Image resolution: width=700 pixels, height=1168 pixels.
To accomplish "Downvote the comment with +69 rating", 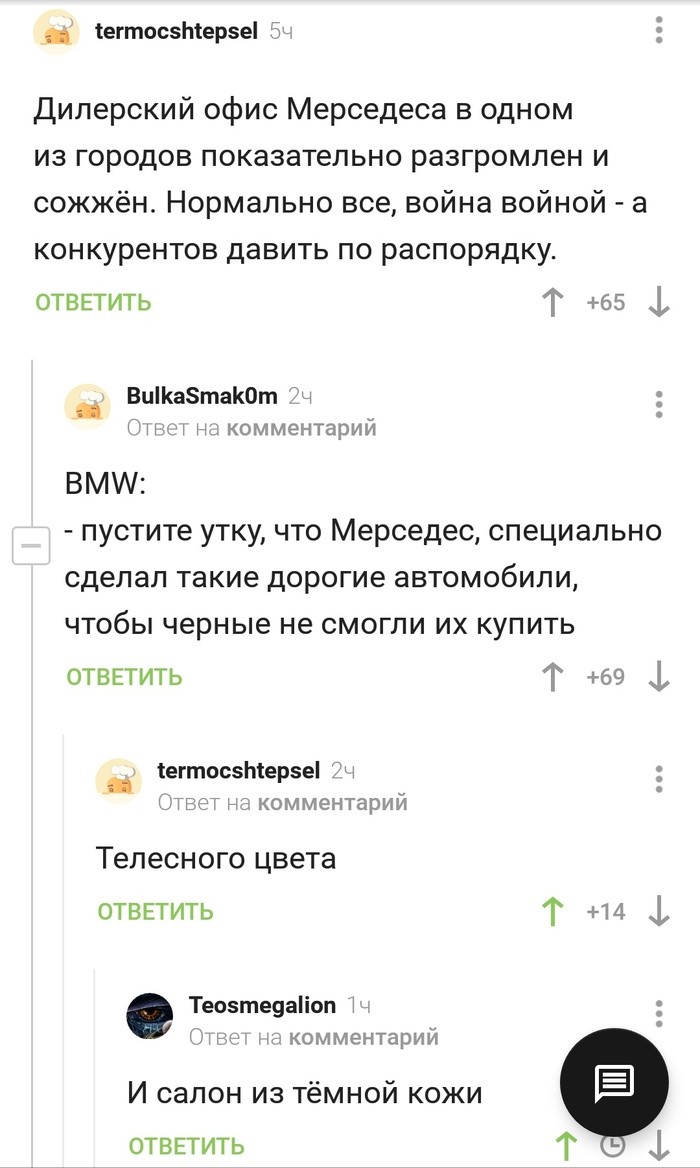I will point(659,677).
